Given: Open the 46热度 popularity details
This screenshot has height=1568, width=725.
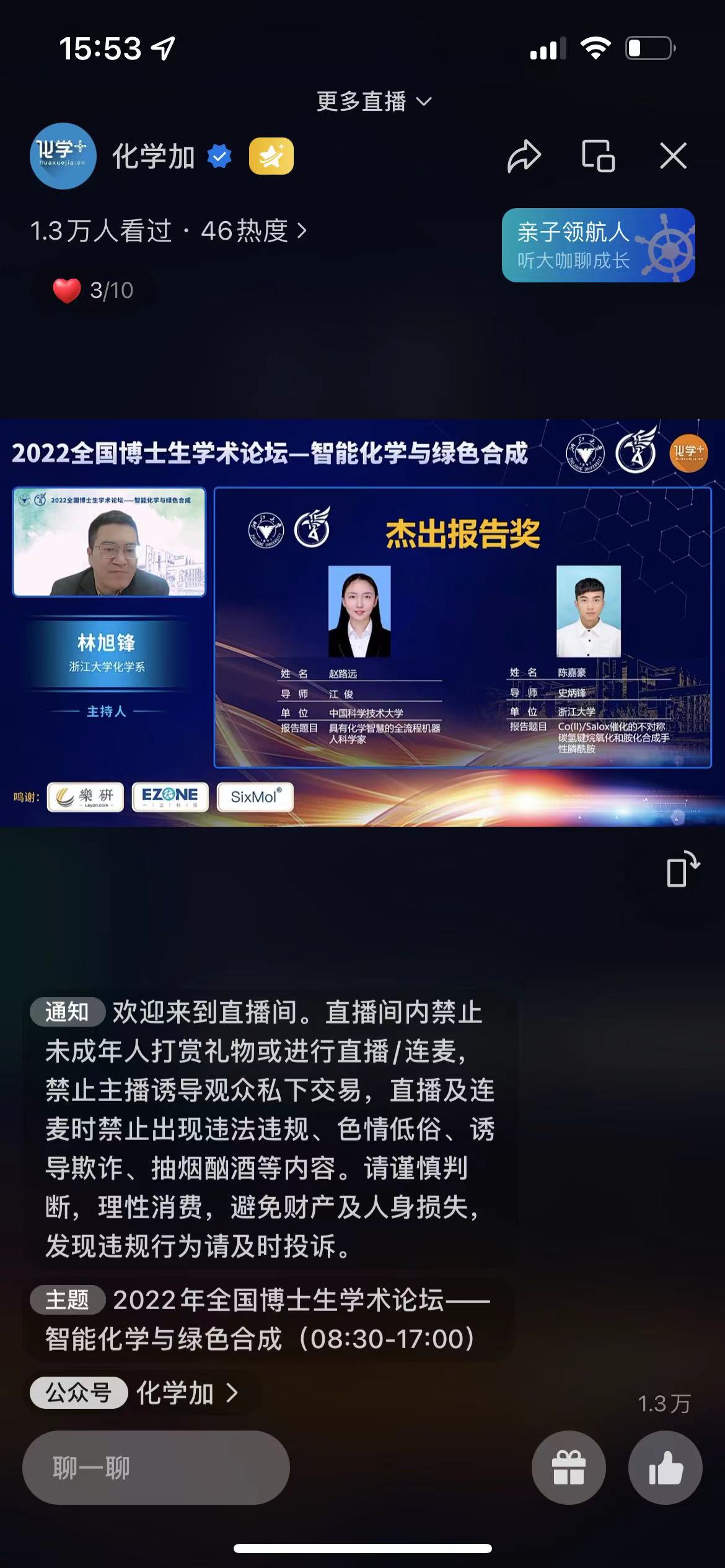Looking at the screenshot, I should tap(253, 231).
